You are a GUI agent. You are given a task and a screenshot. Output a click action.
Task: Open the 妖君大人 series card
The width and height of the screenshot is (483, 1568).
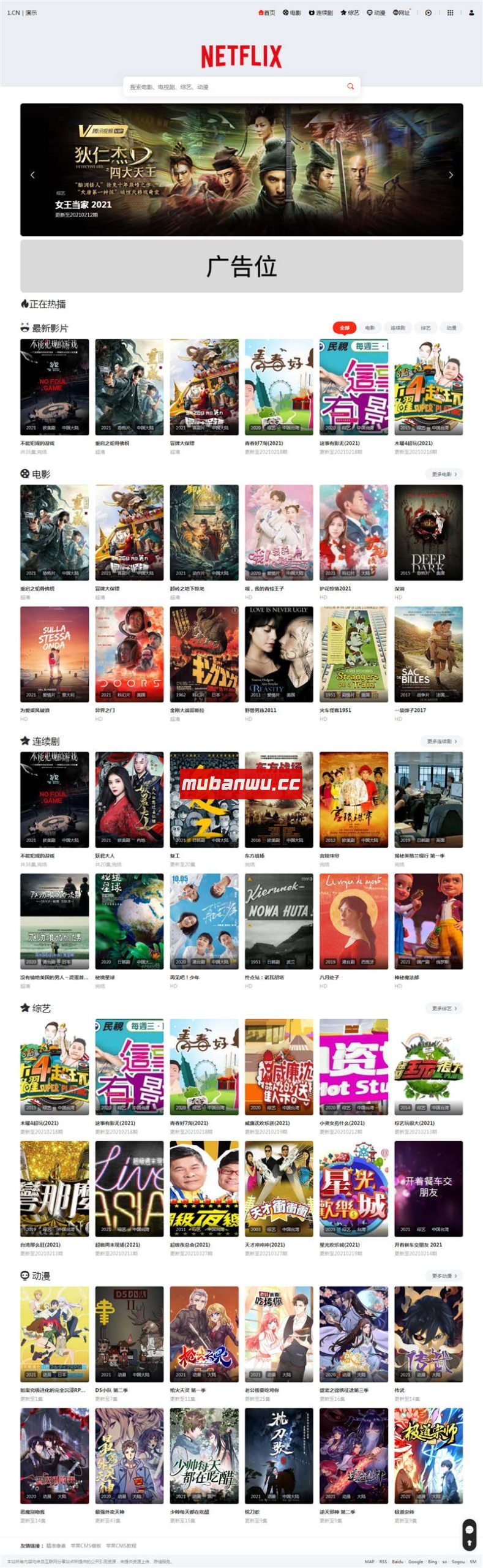pyautogui.click(x=129, y=799)
